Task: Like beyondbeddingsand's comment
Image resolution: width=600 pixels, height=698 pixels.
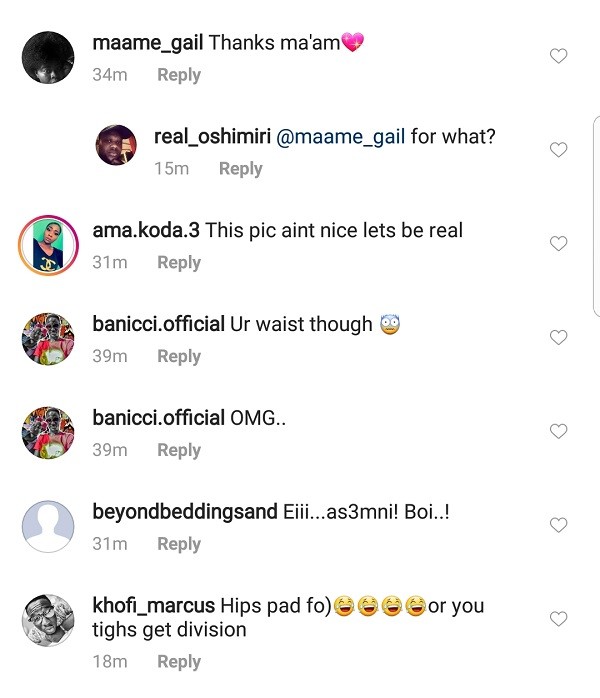Action: 559,526
